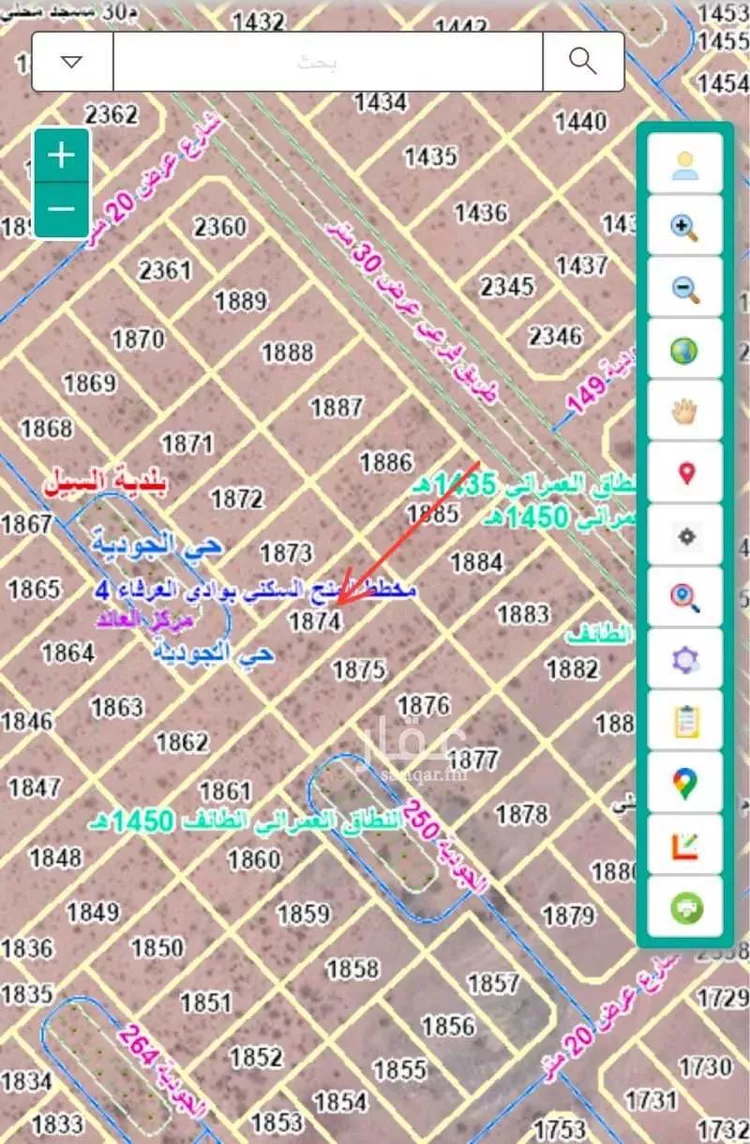Tap the magnifier search button
This screenshot has width=750, height=1144.
(x=583, y=61)
